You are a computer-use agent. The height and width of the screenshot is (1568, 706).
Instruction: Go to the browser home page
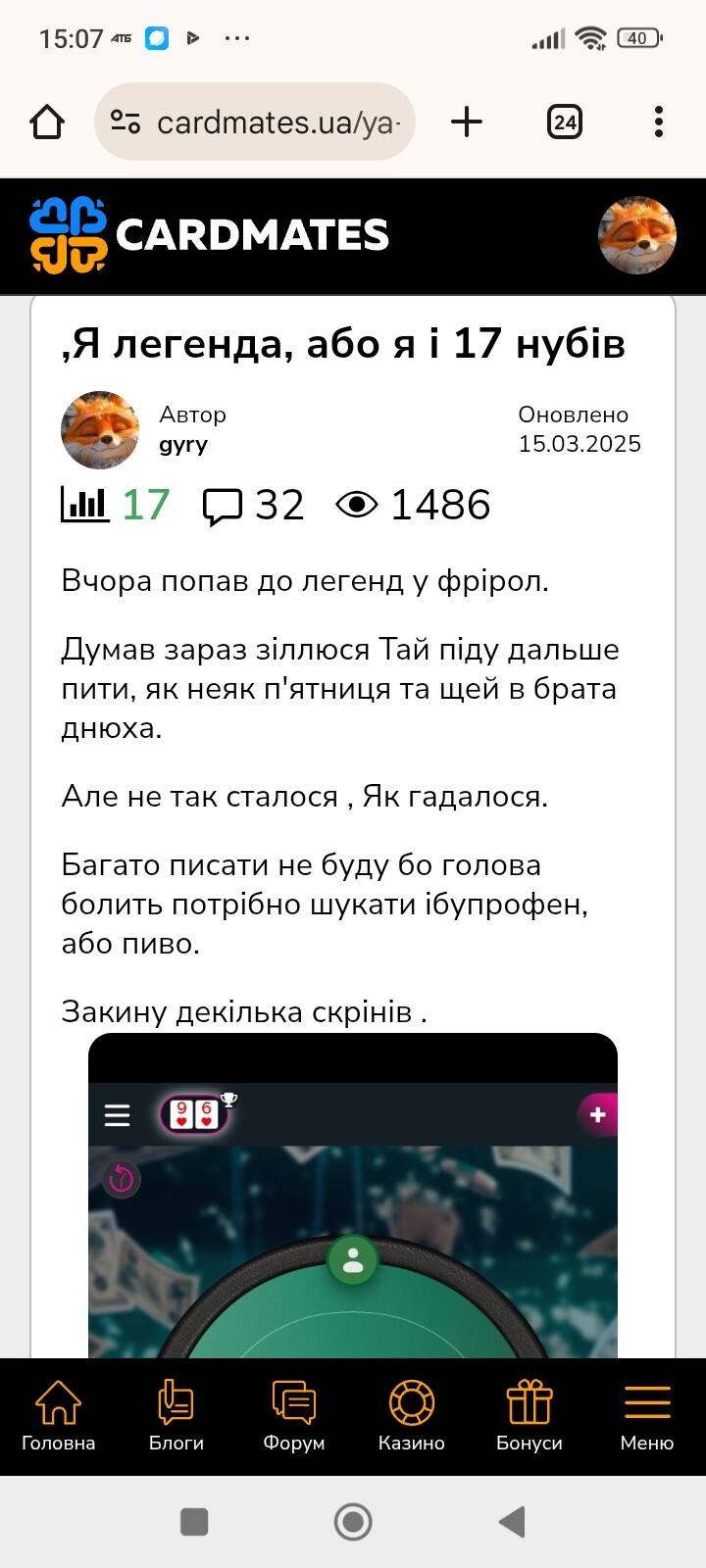tap(47, 122)
